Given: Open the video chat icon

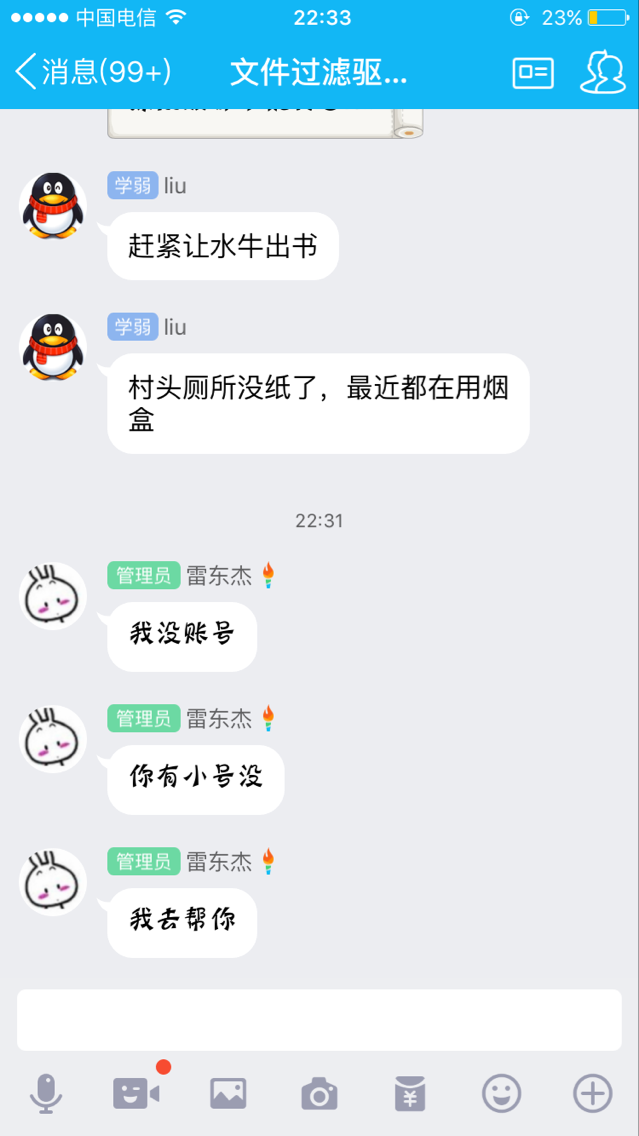Looking at the screenshot, I should (x=137, y=1094).
